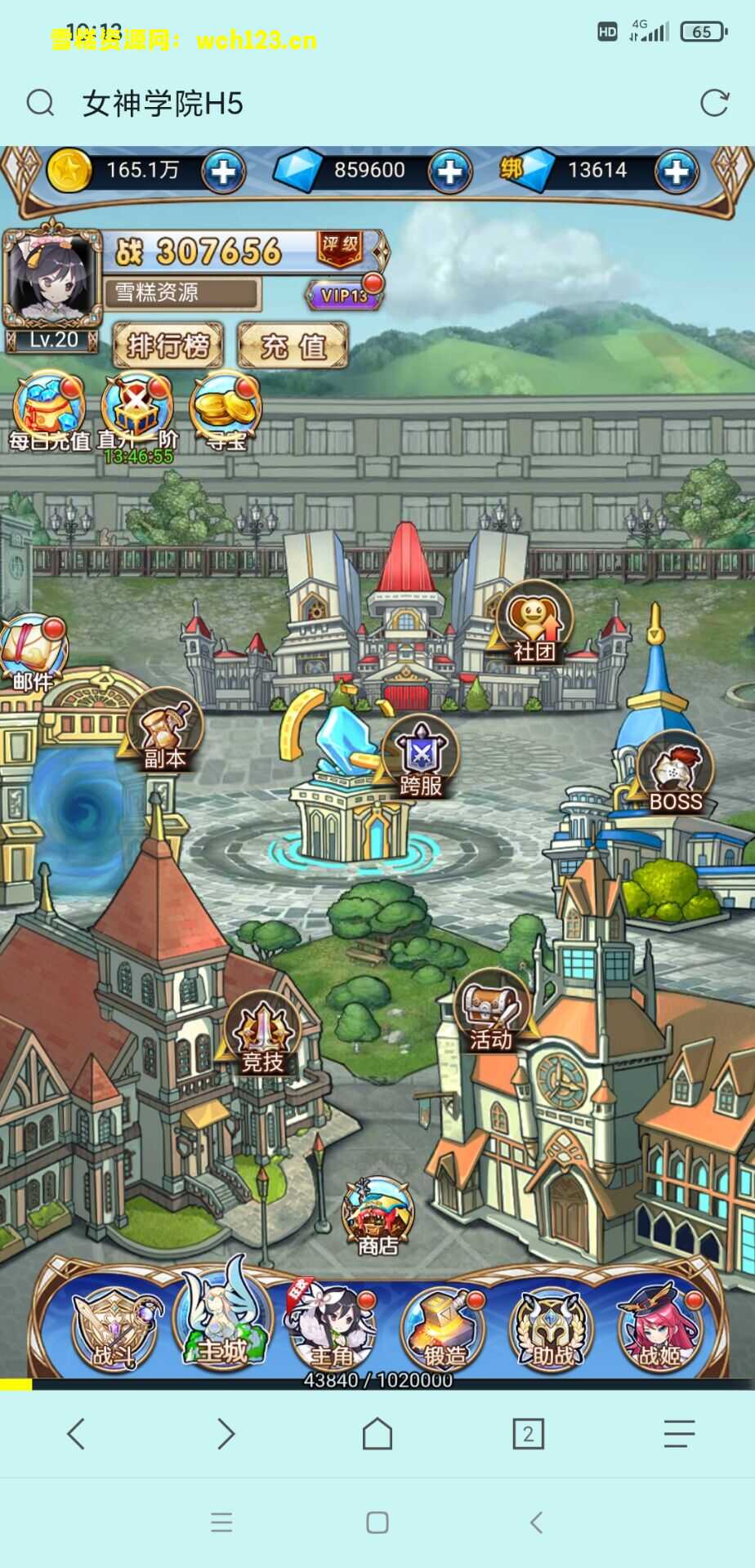Enter the 跨服 cross-server area
Image resolution: width=755 pixels, height=1568 pixels.
(421, 758)
